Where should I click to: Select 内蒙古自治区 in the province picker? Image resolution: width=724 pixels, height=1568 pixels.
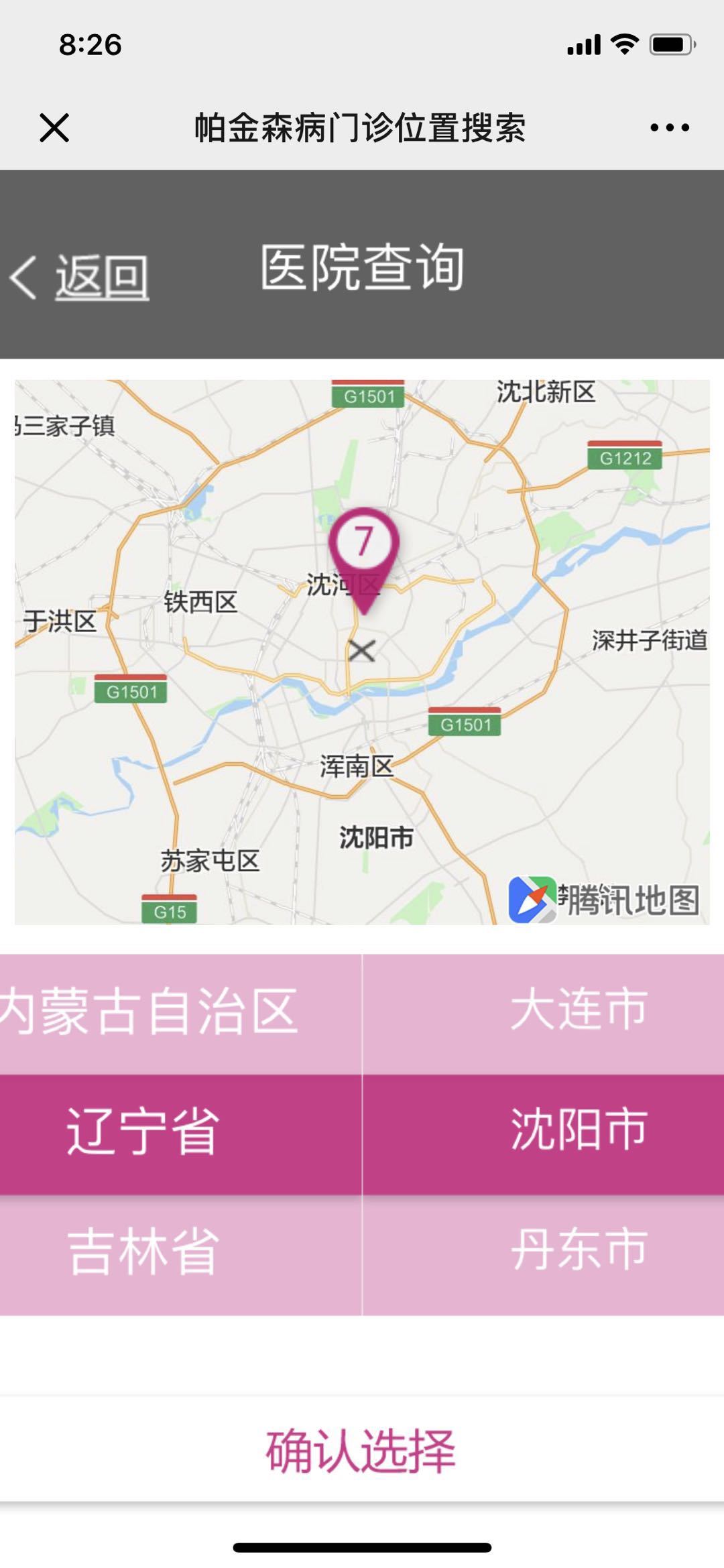click(149, 1011)
